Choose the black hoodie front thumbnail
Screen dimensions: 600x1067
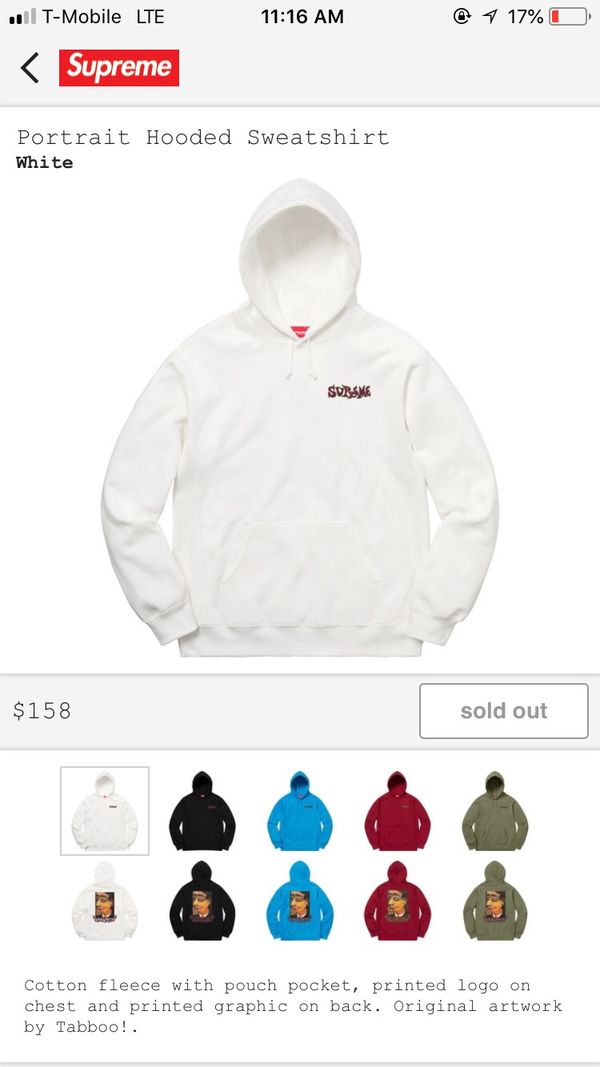coord(202,810)
